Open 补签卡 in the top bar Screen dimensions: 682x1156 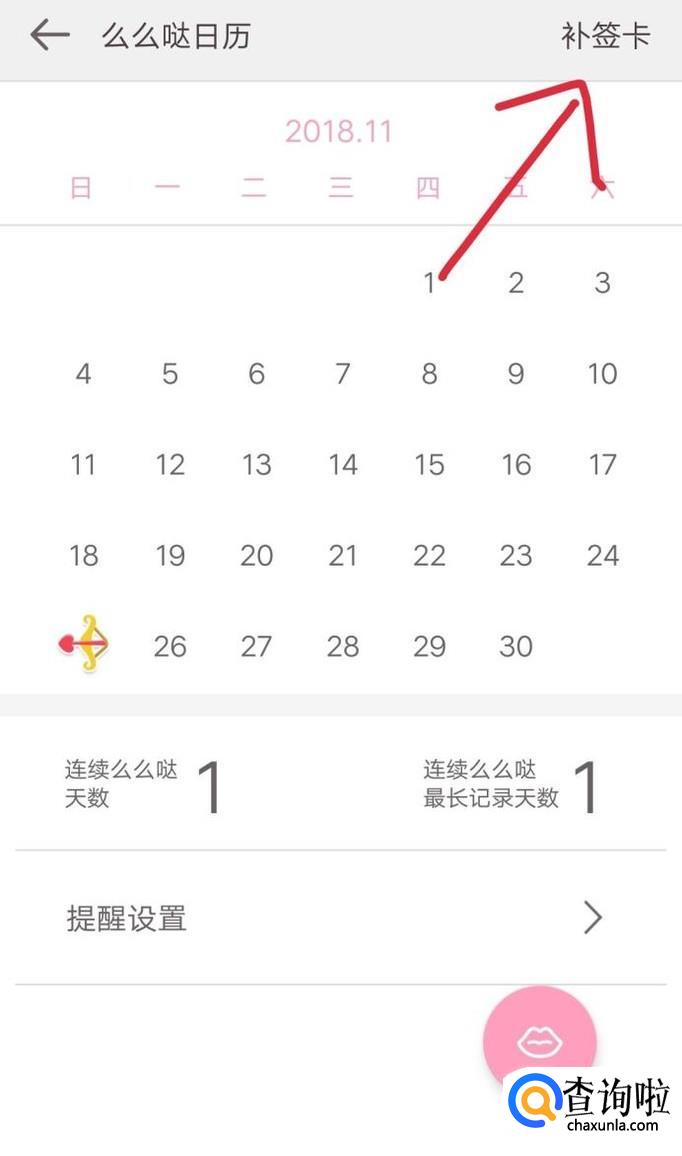(606, 36)
